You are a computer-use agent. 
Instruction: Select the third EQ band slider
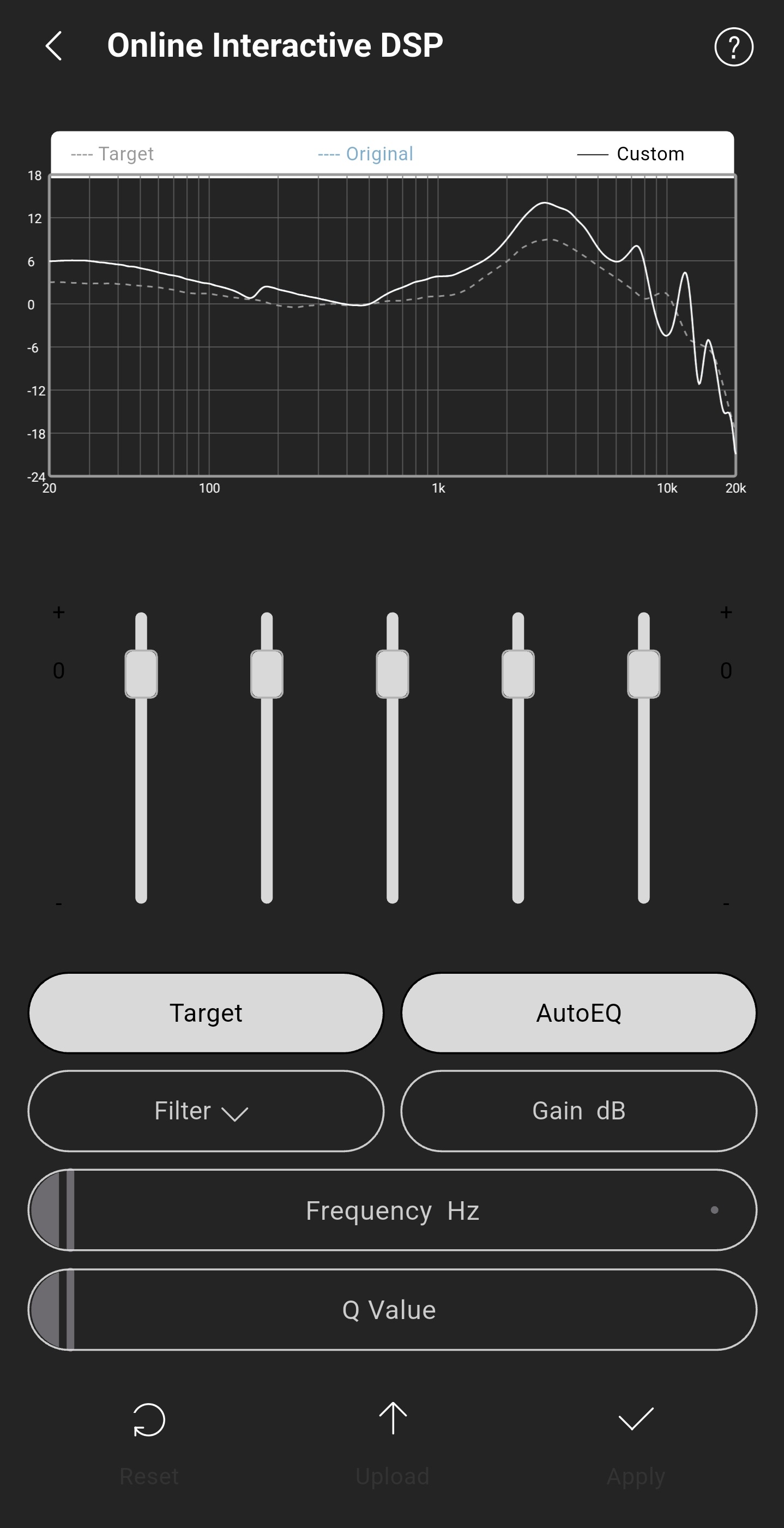tap(393, 674)
